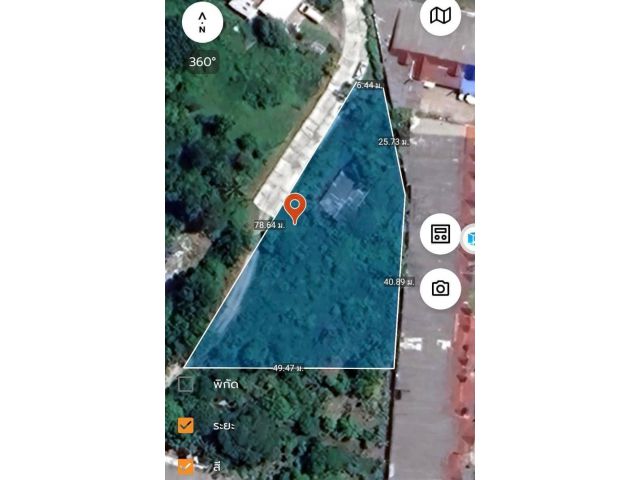The height and width of the screenshot is (480, 640).
Task: Tap the red location pin on the parcel
Action: pos(294,206)
